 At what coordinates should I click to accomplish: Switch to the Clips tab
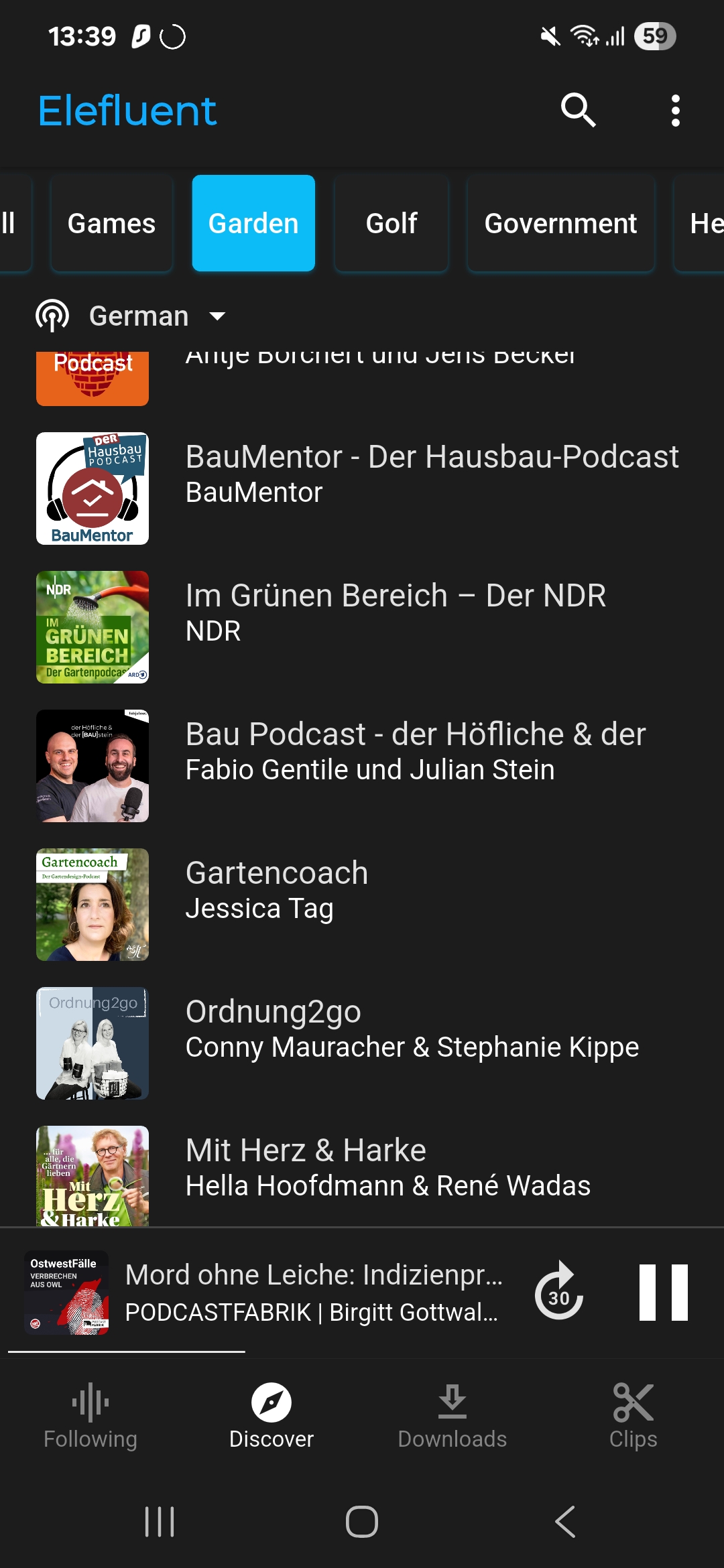click(633, 1415)
